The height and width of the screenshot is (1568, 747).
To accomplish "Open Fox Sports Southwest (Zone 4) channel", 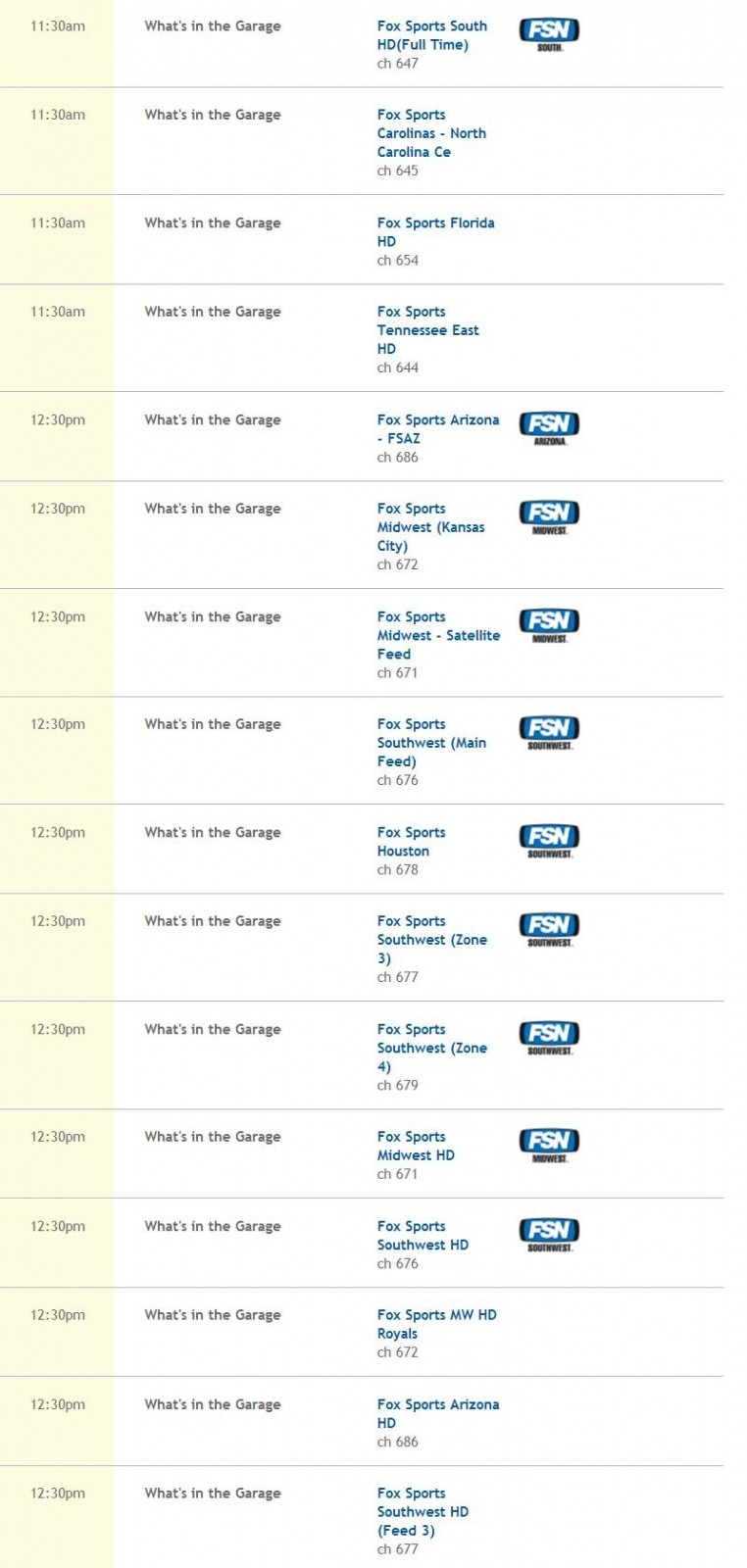I will coord(432,1048).
